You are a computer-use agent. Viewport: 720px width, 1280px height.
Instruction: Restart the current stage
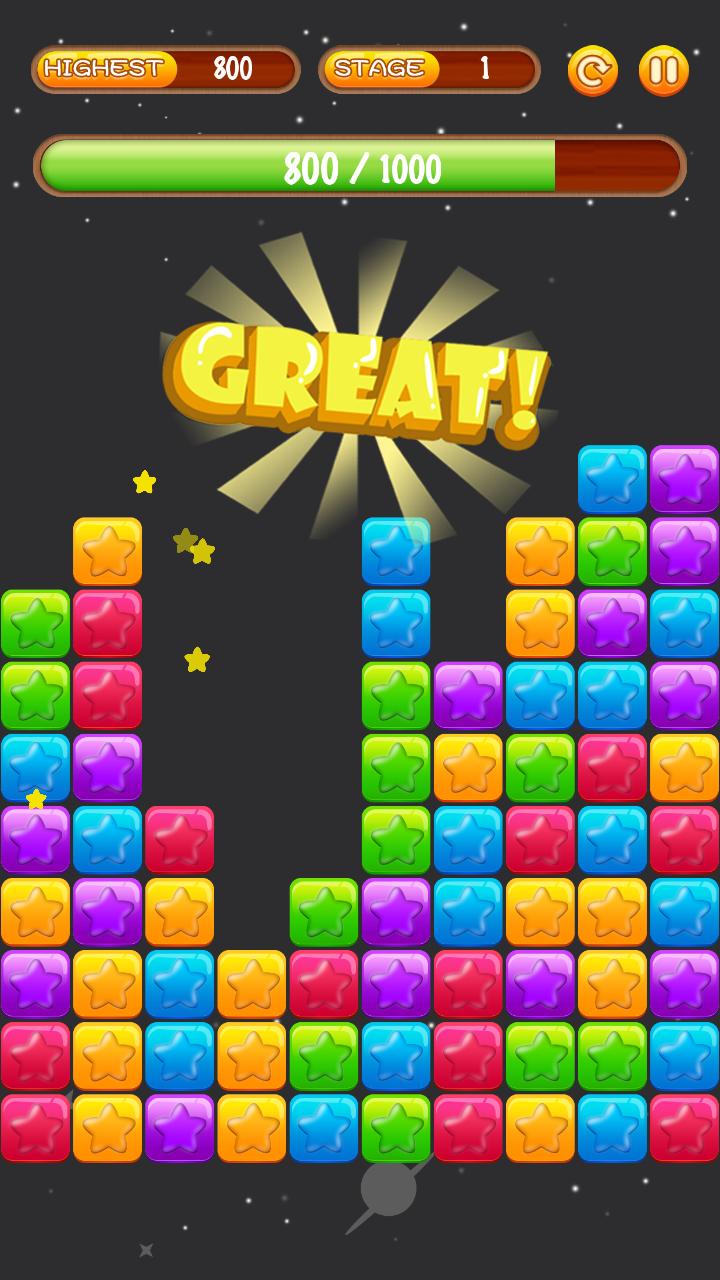coord(592,70)
